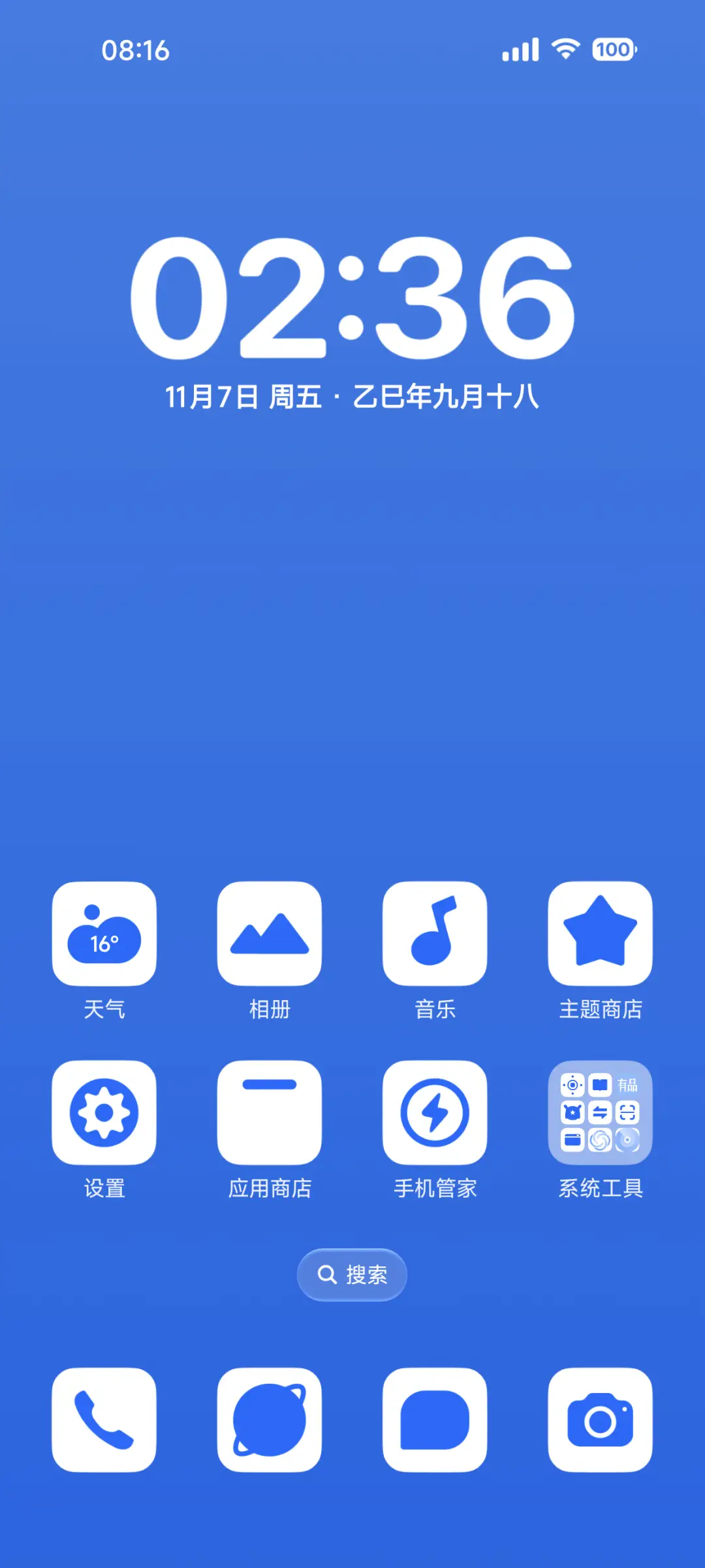Tap the 08:16 status bar time

[x=135, y=50]
